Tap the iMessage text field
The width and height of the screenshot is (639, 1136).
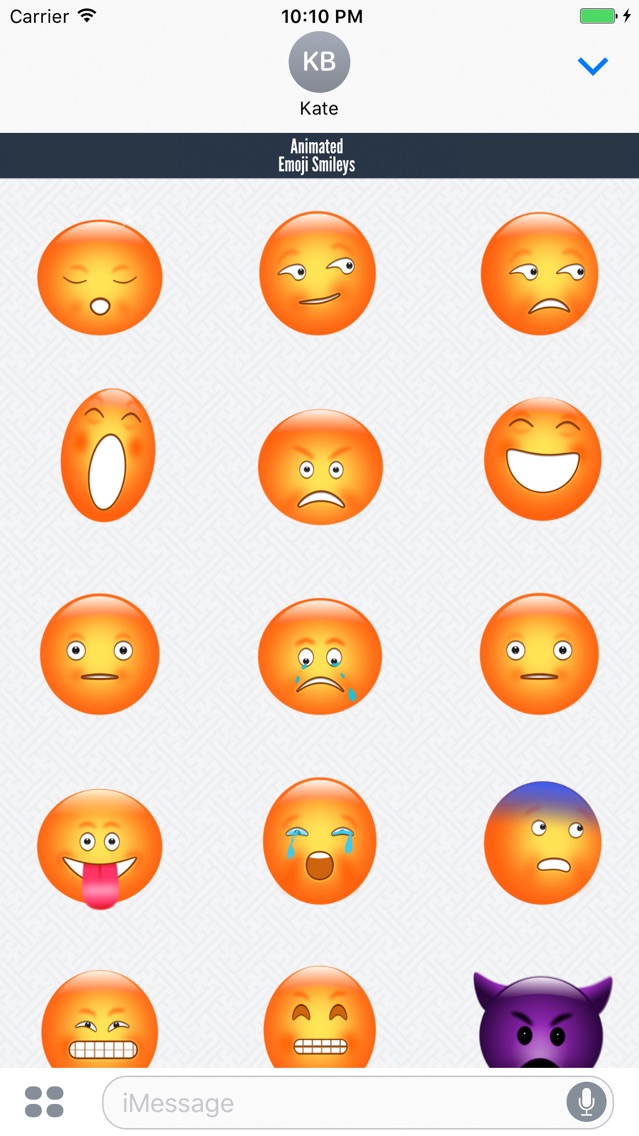358,1103
